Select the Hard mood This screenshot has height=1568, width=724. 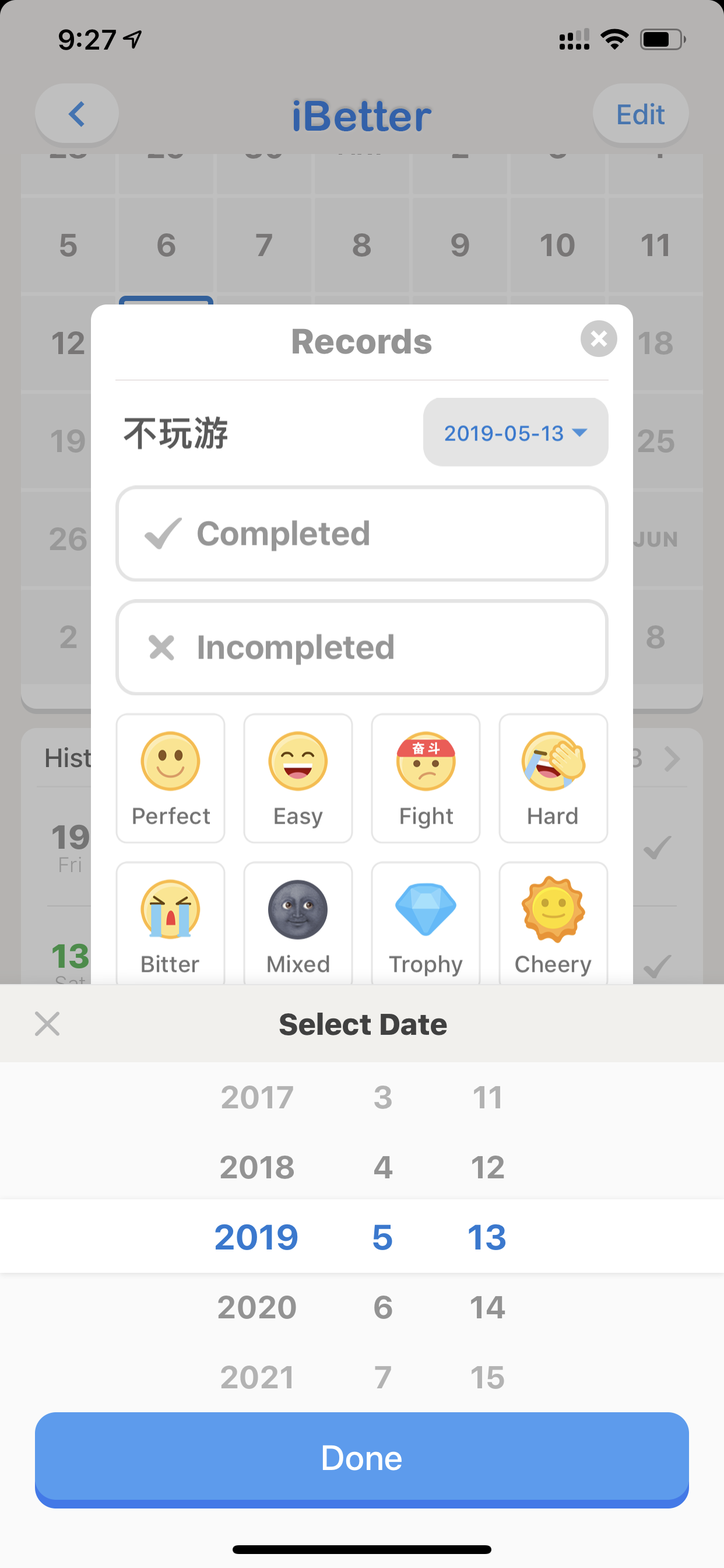(553, 779)
